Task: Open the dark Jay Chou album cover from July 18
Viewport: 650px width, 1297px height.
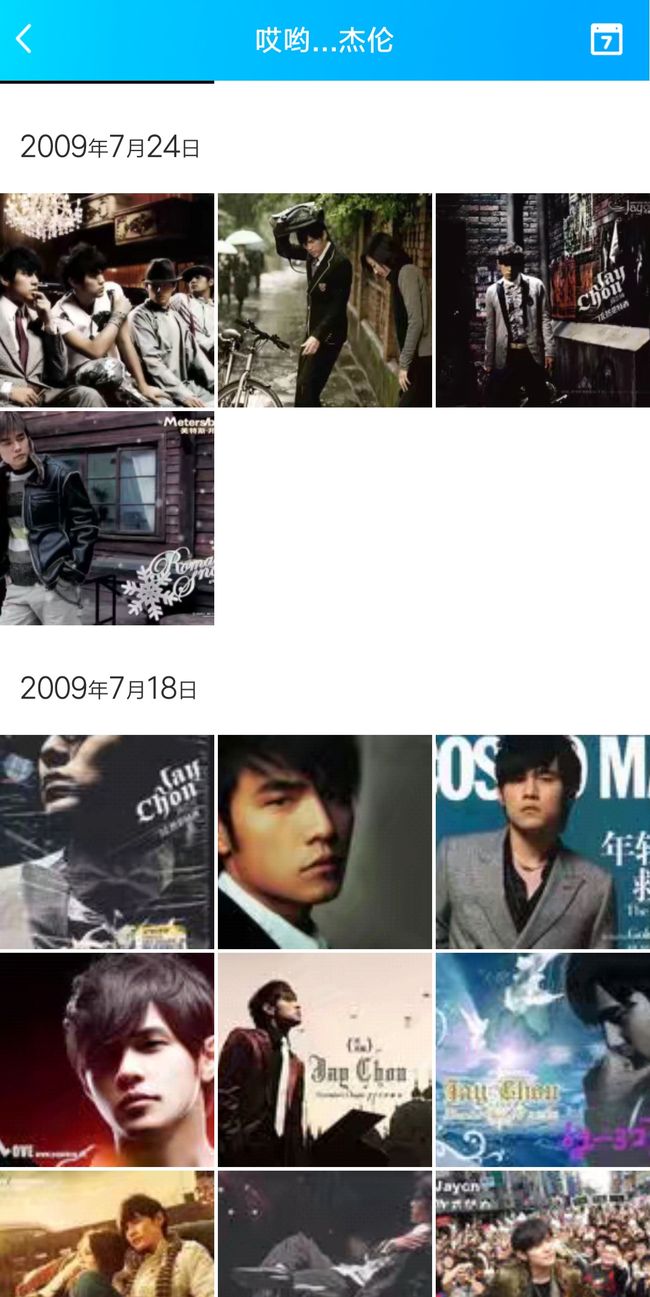Action: tap(107, 842)
